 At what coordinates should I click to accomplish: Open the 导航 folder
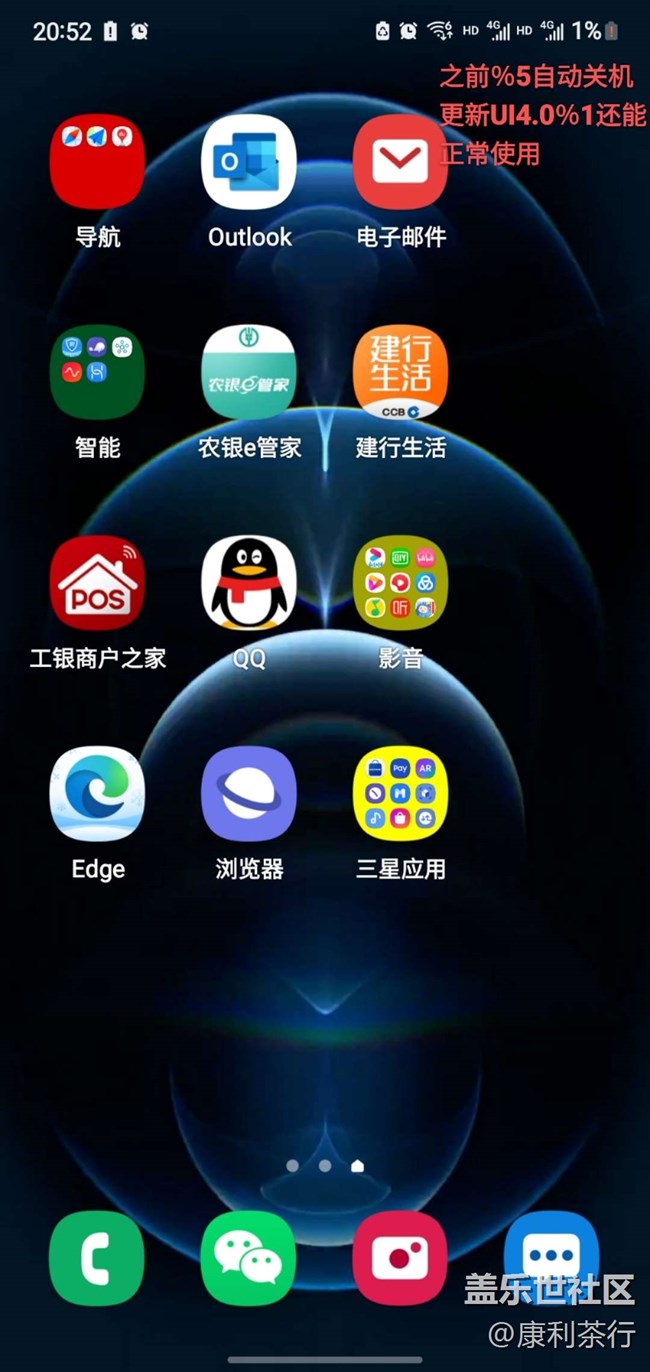(x=97, y=162)
